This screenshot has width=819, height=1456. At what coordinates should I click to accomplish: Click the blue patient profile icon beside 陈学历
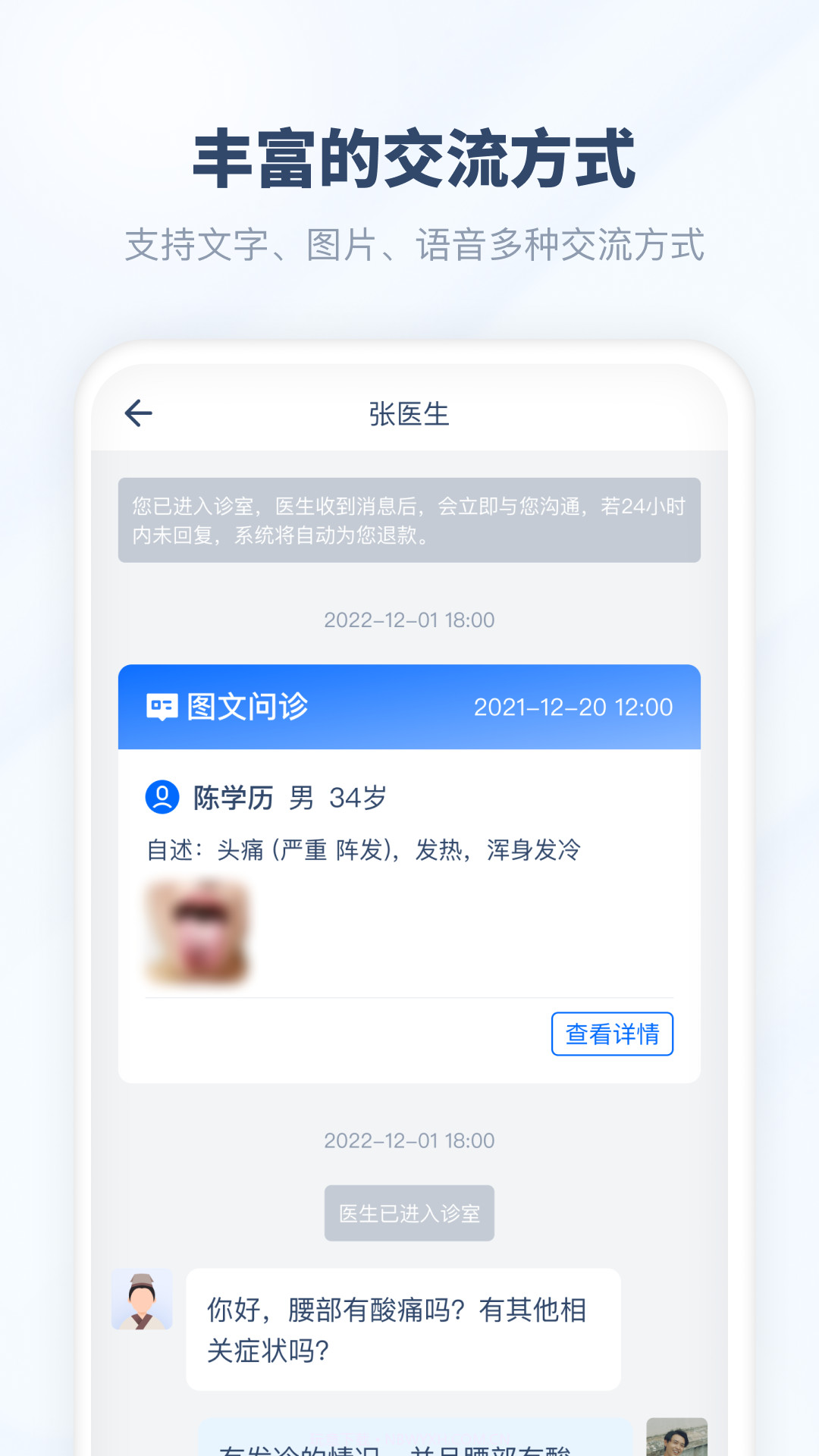pyautogui.click(x=162, y=795)
